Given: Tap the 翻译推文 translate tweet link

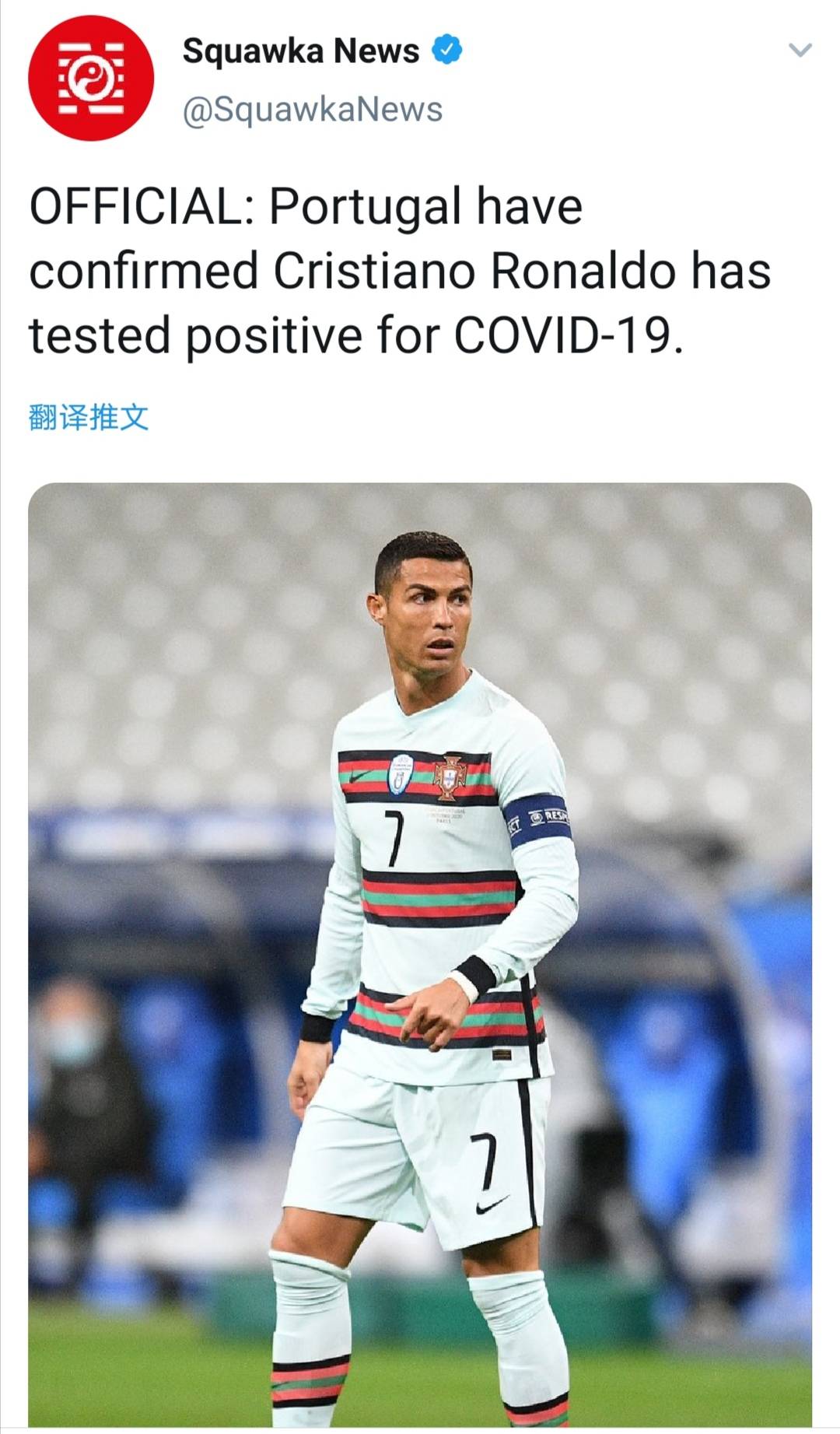Looking at the screenshot, I should [x=89, y=418].
